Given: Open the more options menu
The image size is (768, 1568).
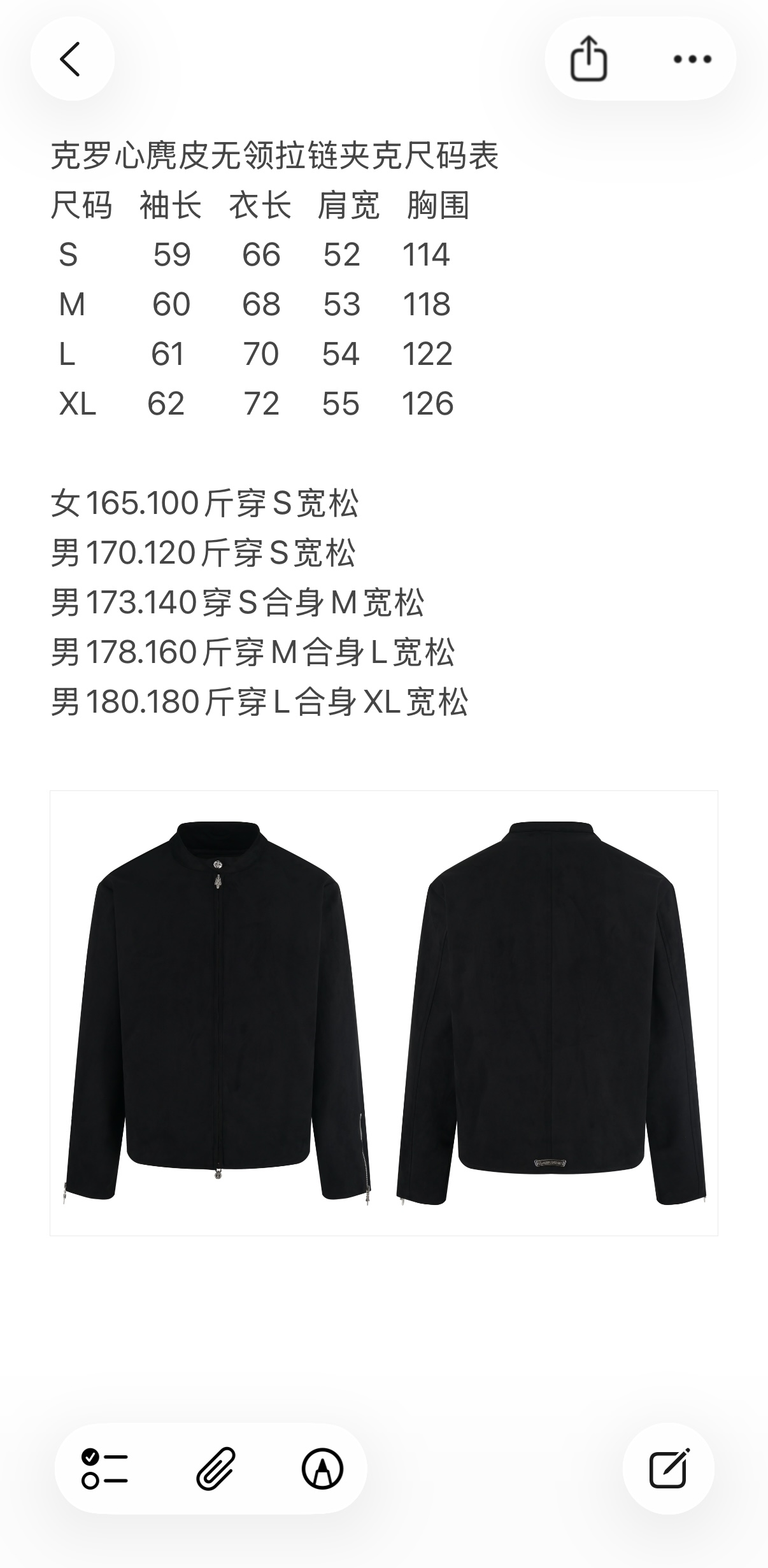Looking at the screenshot, I should pos(692,59).
